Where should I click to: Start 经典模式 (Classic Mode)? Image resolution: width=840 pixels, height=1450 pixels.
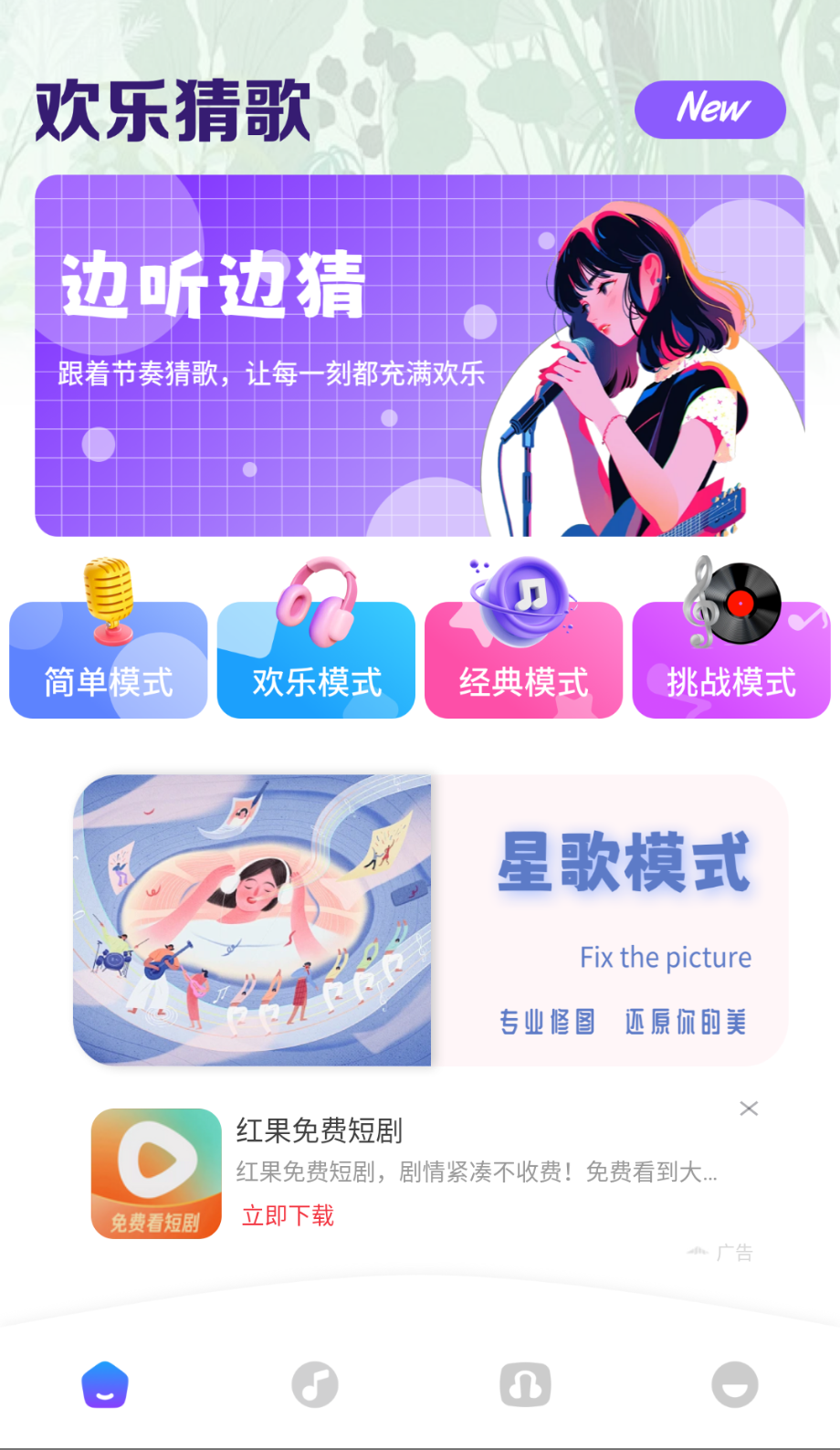click(523, 683)
